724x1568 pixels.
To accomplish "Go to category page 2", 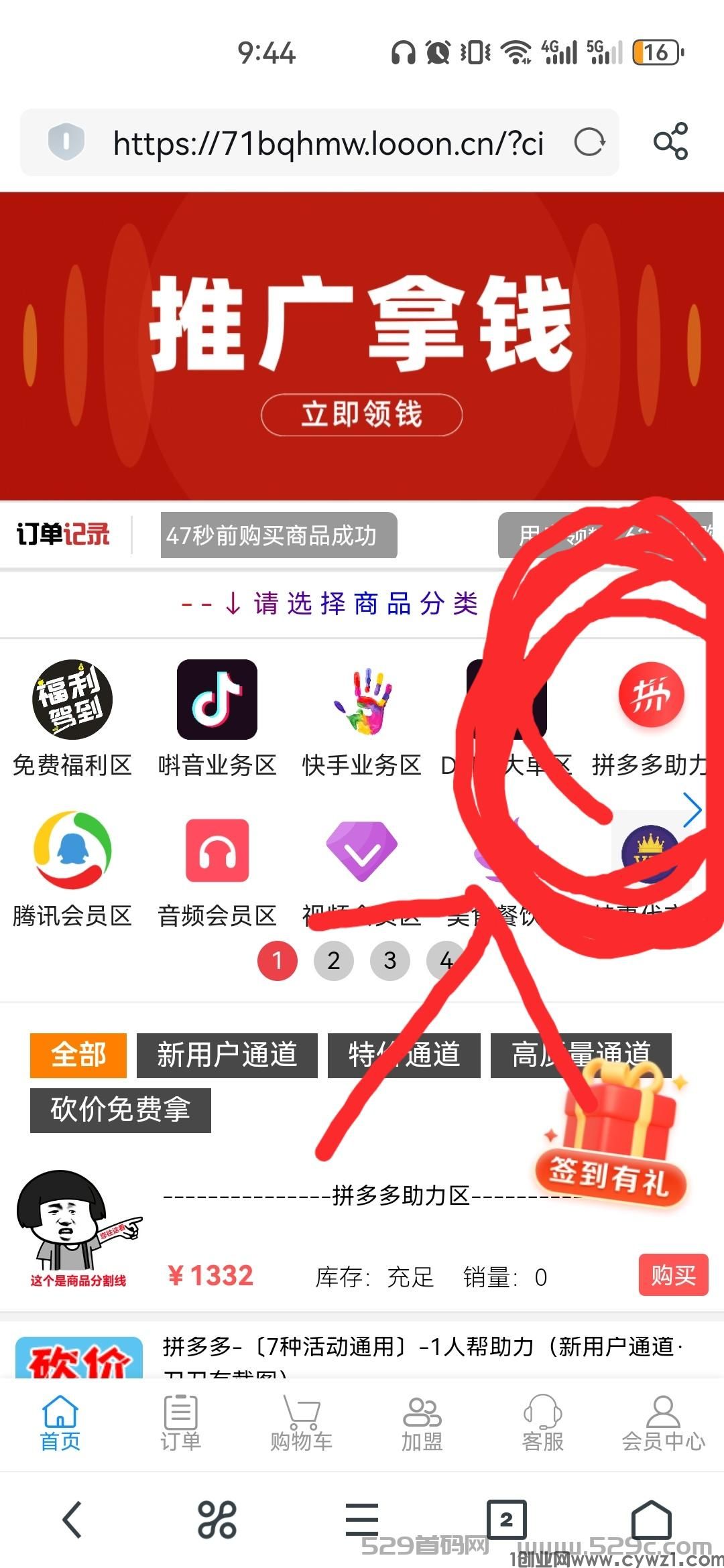I will 333,961.
